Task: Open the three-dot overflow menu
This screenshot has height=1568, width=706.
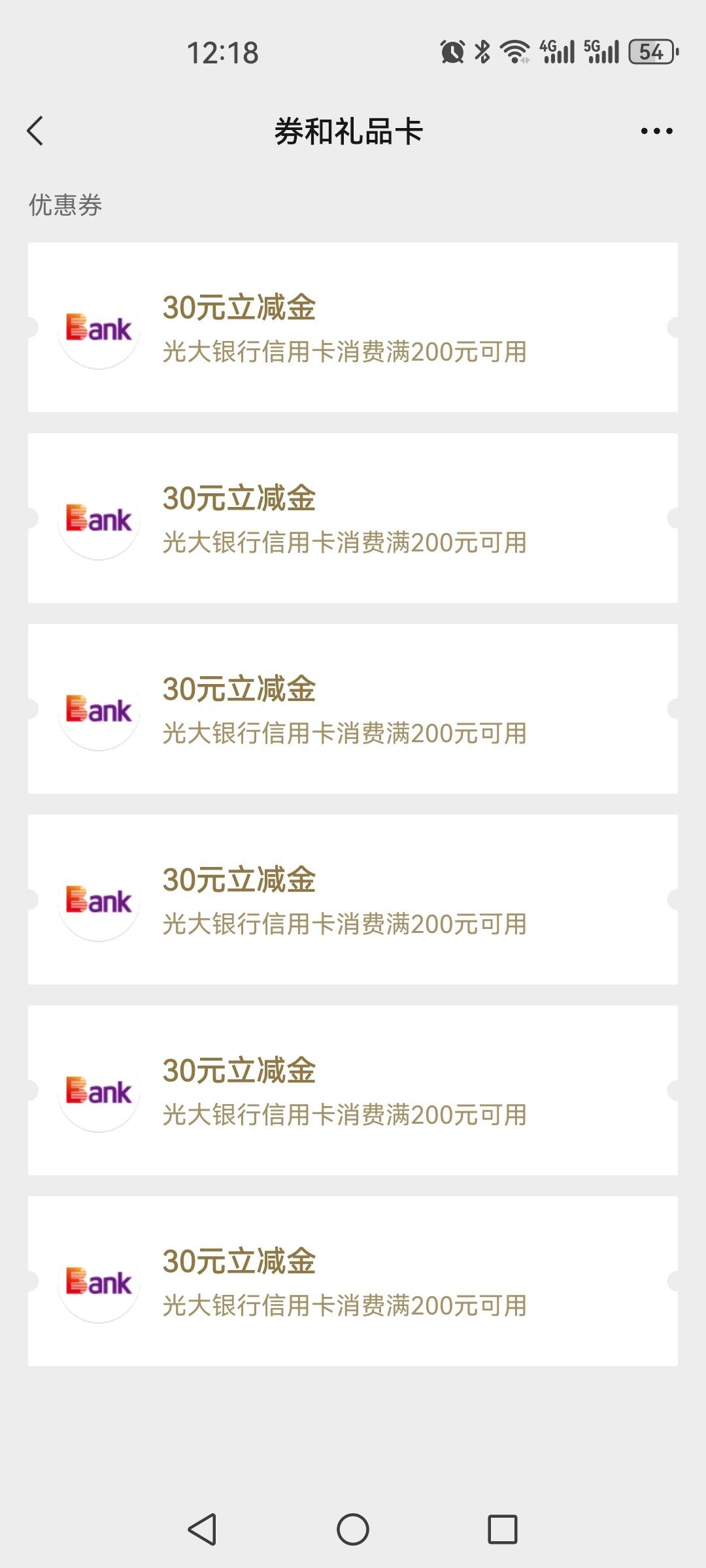Action: click(656, 131)
